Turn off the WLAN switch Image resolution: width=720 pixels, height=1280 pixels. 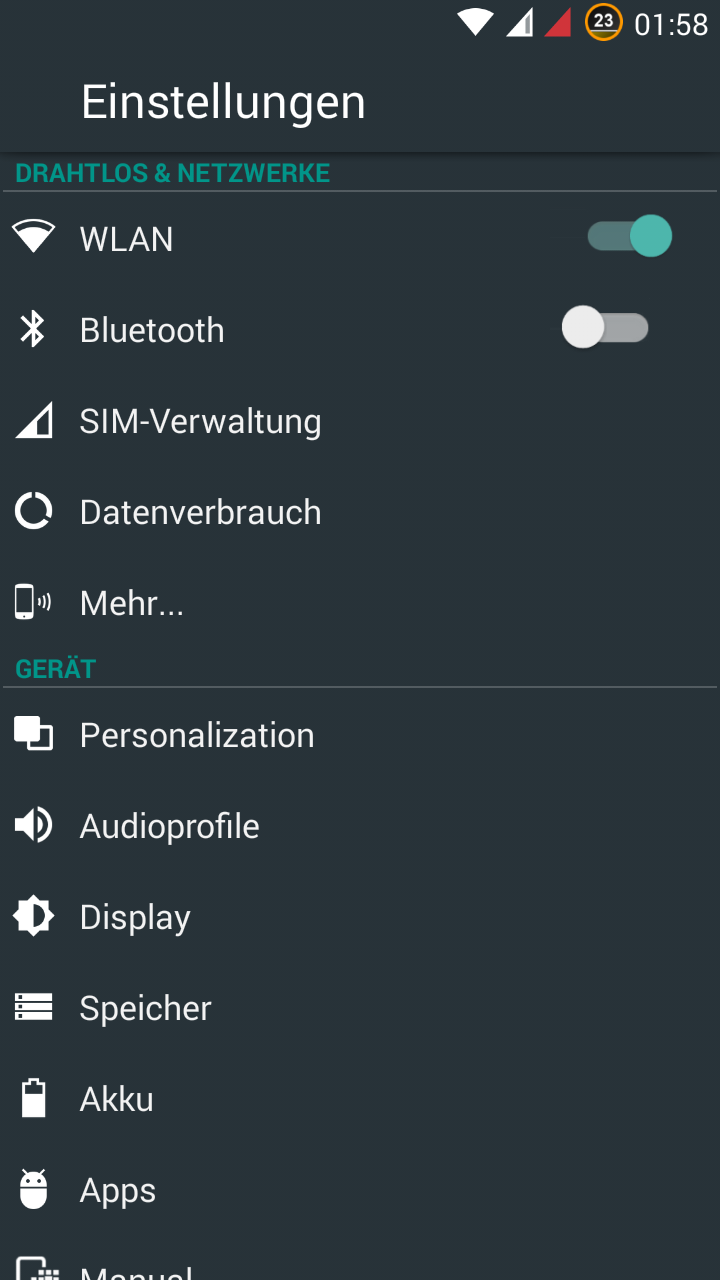[629, 237]
